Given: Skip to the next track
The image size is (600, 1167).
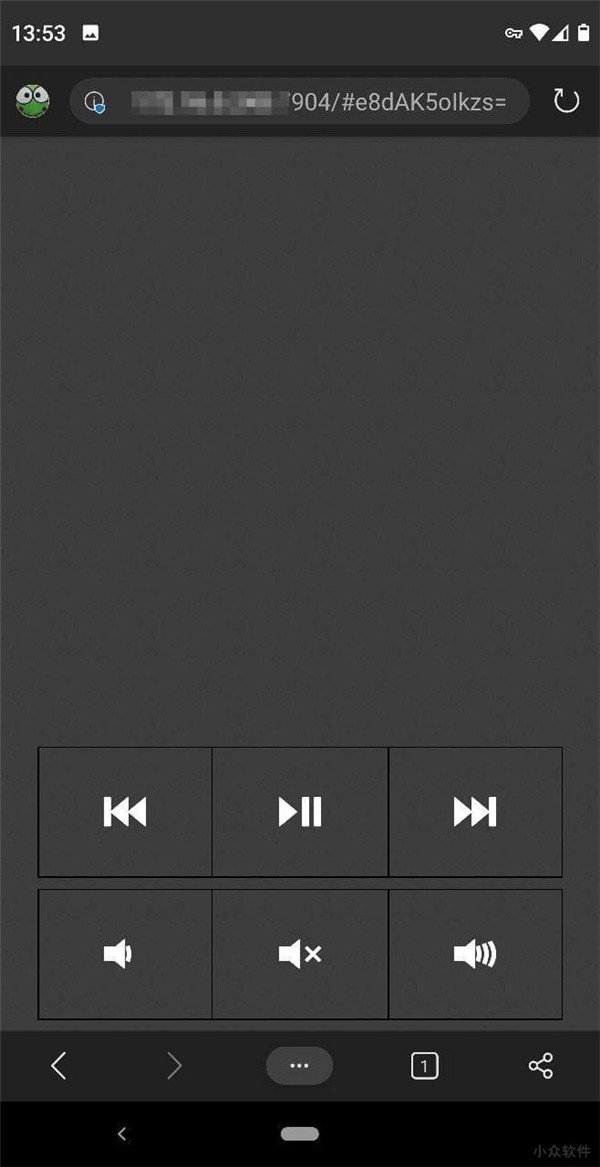Looking at the screenshot, I should click(x=475, y=811).
